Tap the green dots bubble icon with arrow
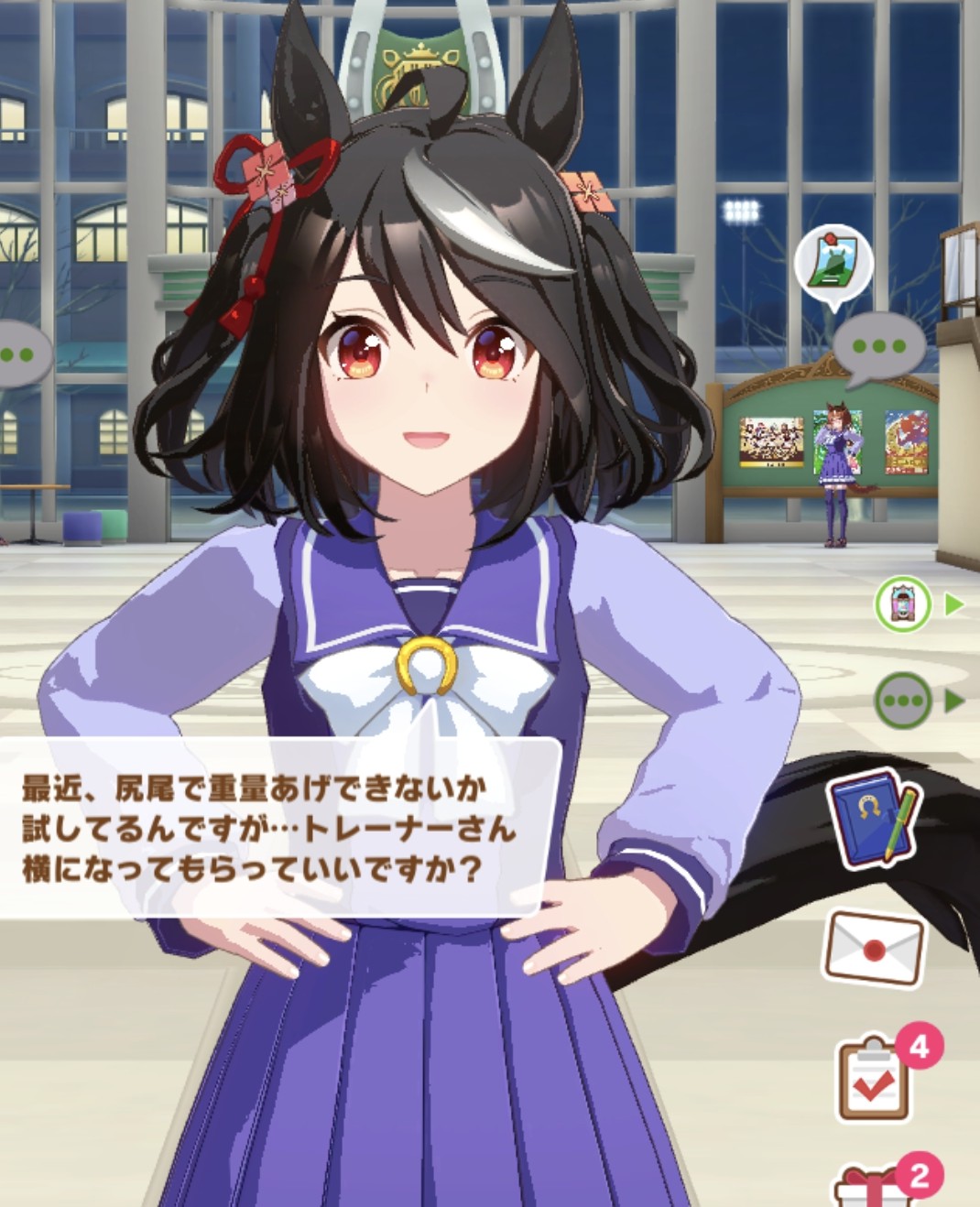Screen dimensions: 980x1207 904,701
